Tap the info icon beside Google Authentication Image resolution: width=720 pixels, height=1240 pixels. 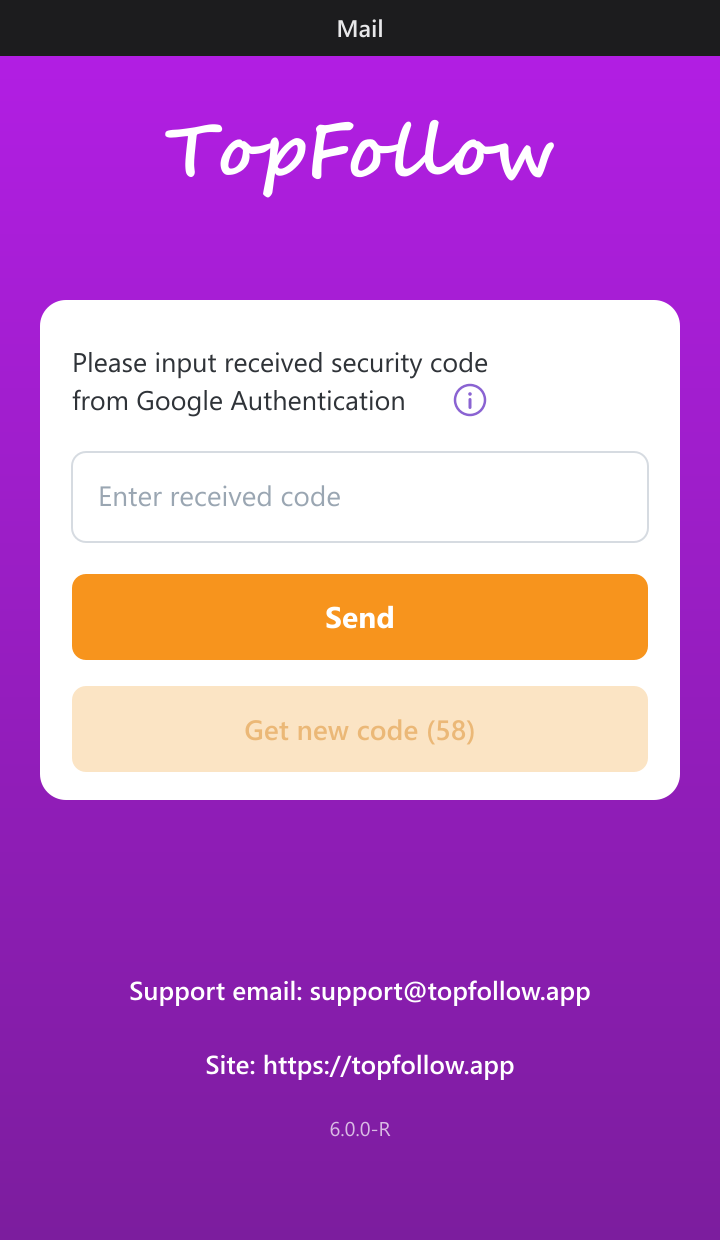click(x=470, y=401)
